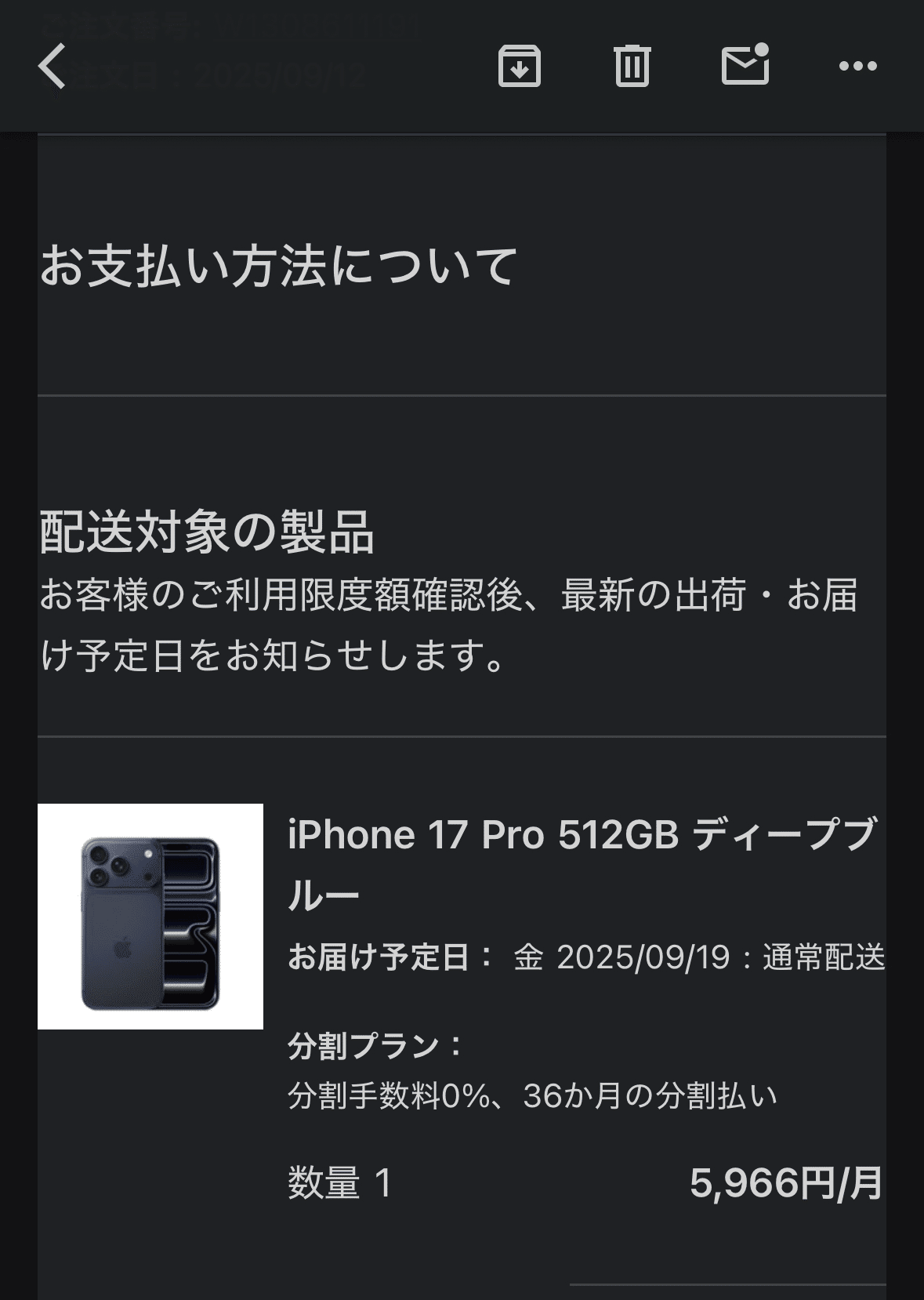Delete the email with the trash icon
This screenshot has width=924, height=1300.
[633, 67]
